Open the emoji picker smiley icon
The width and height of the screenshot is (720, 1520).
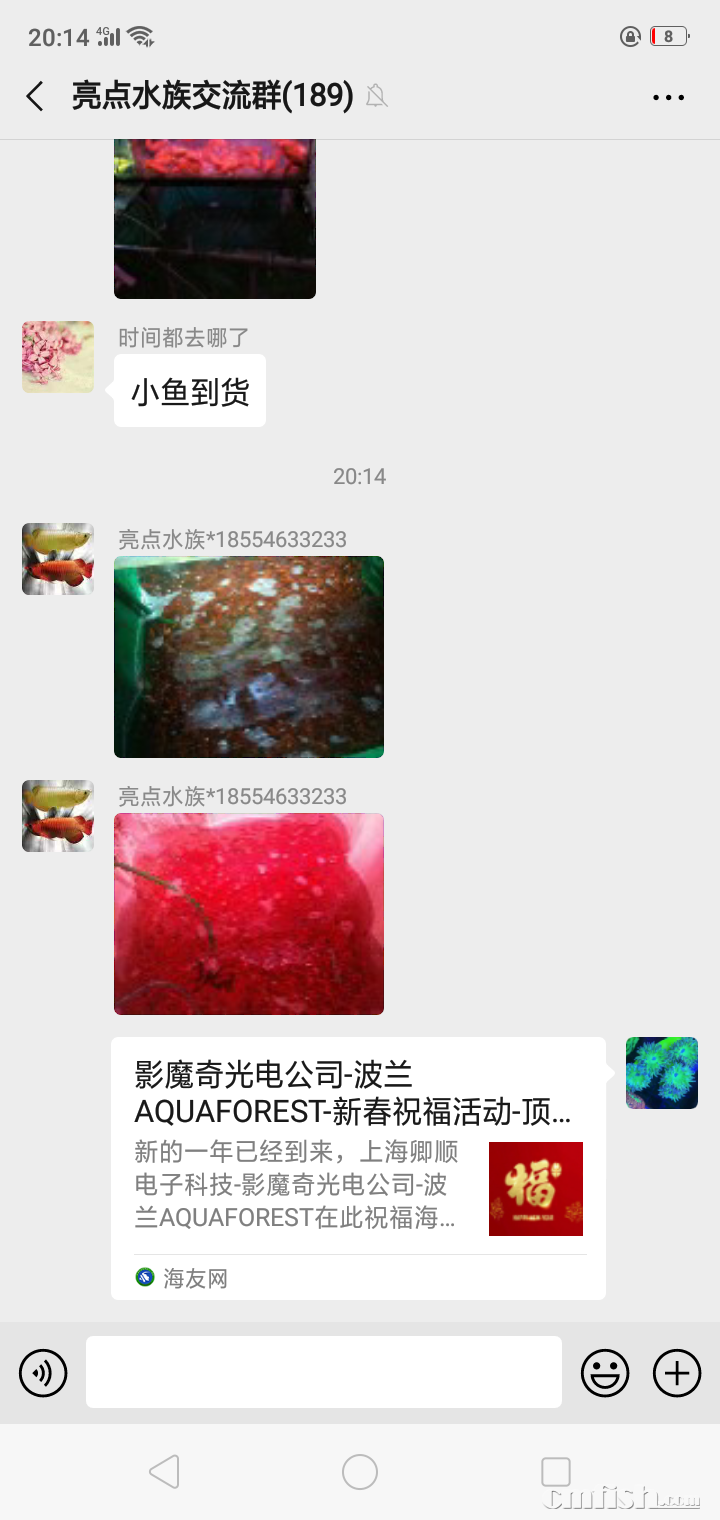(x=604, y=1372)
